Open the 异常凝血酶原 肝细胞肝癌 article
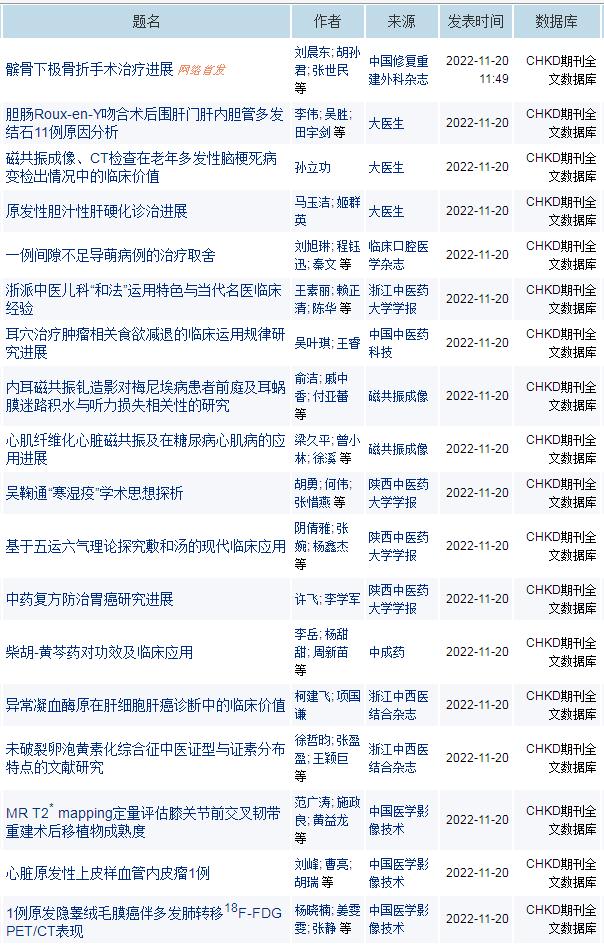604x951 pixels. tap(146, 705)
